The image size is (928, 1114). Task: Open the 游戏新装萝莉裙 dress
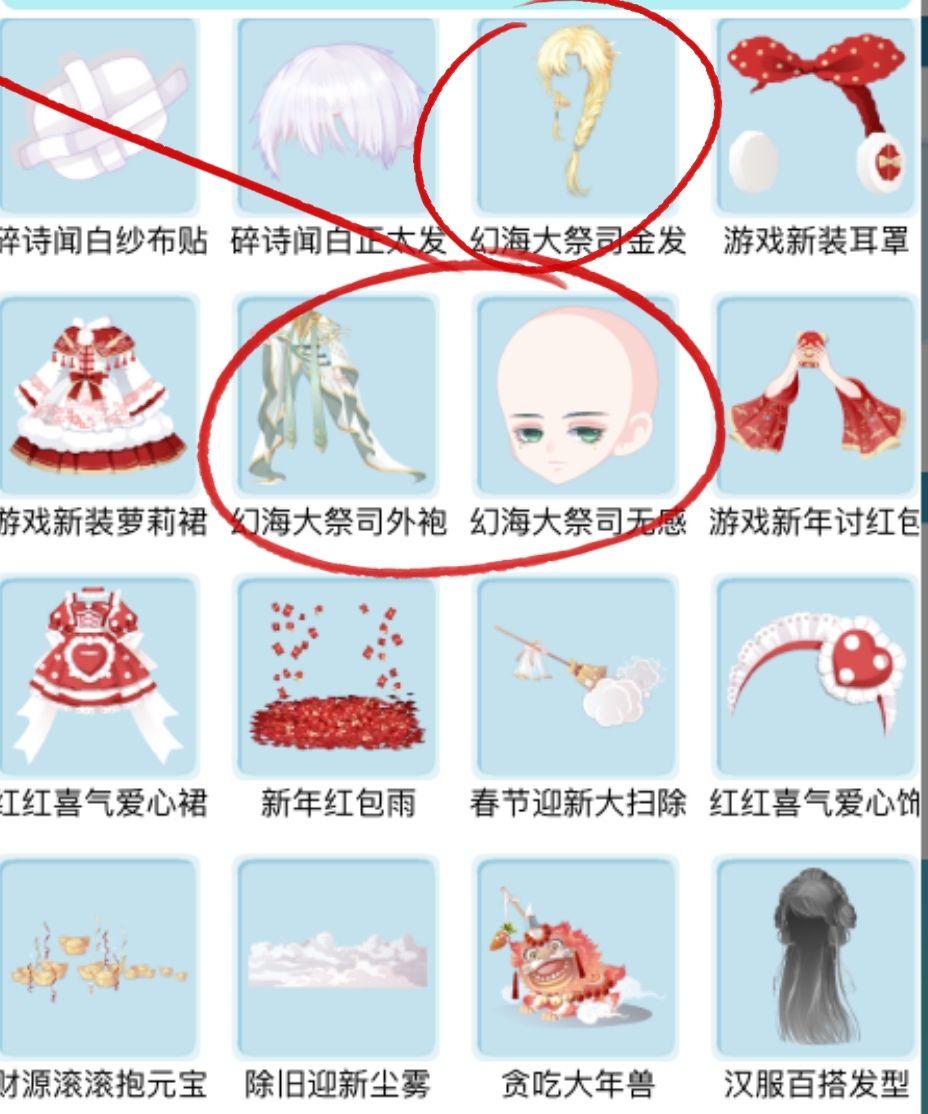[x=98, y=397]
